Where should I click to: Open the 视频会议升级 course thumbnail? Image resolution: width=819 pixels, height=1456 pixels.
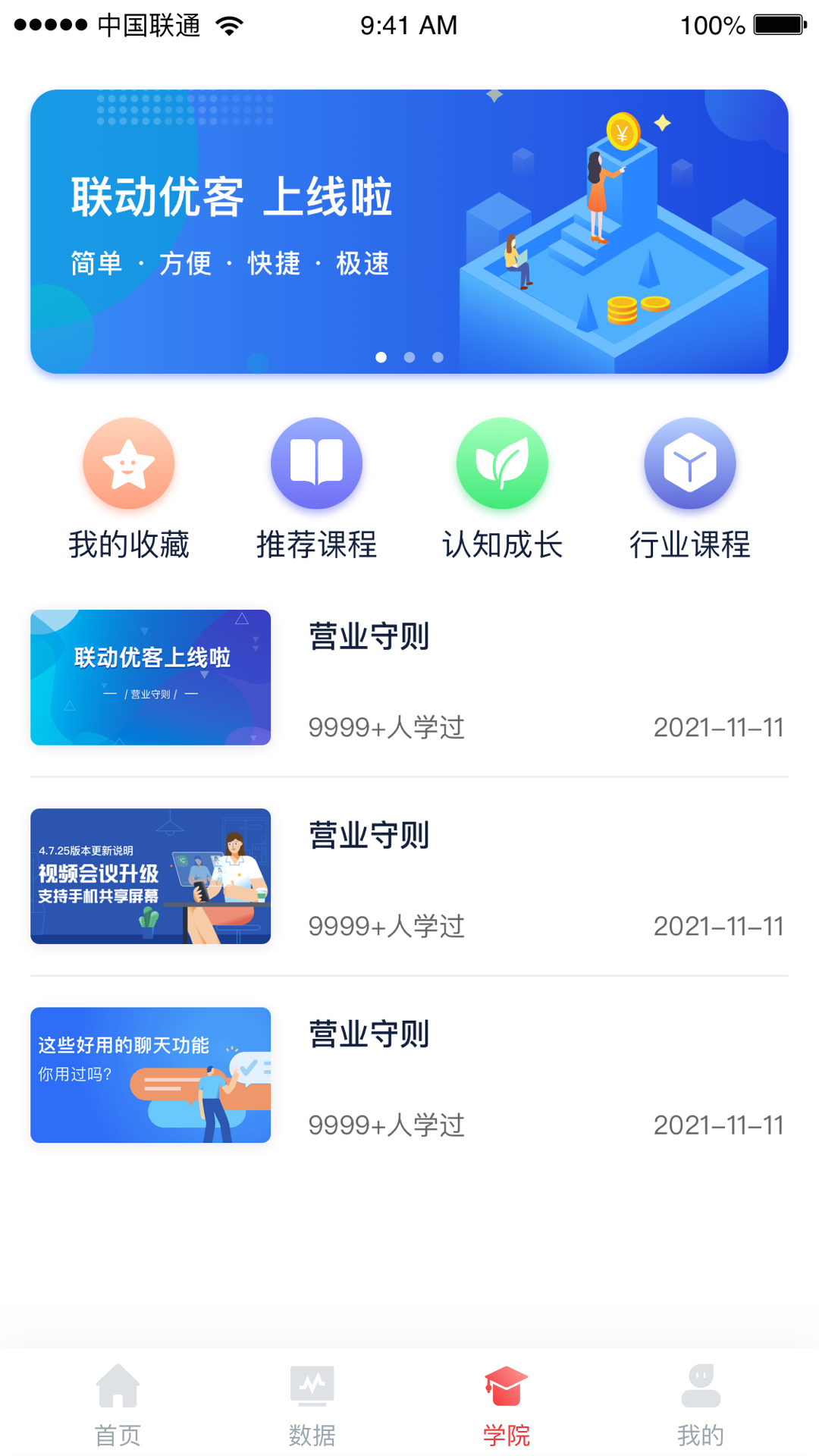point(149,877)
